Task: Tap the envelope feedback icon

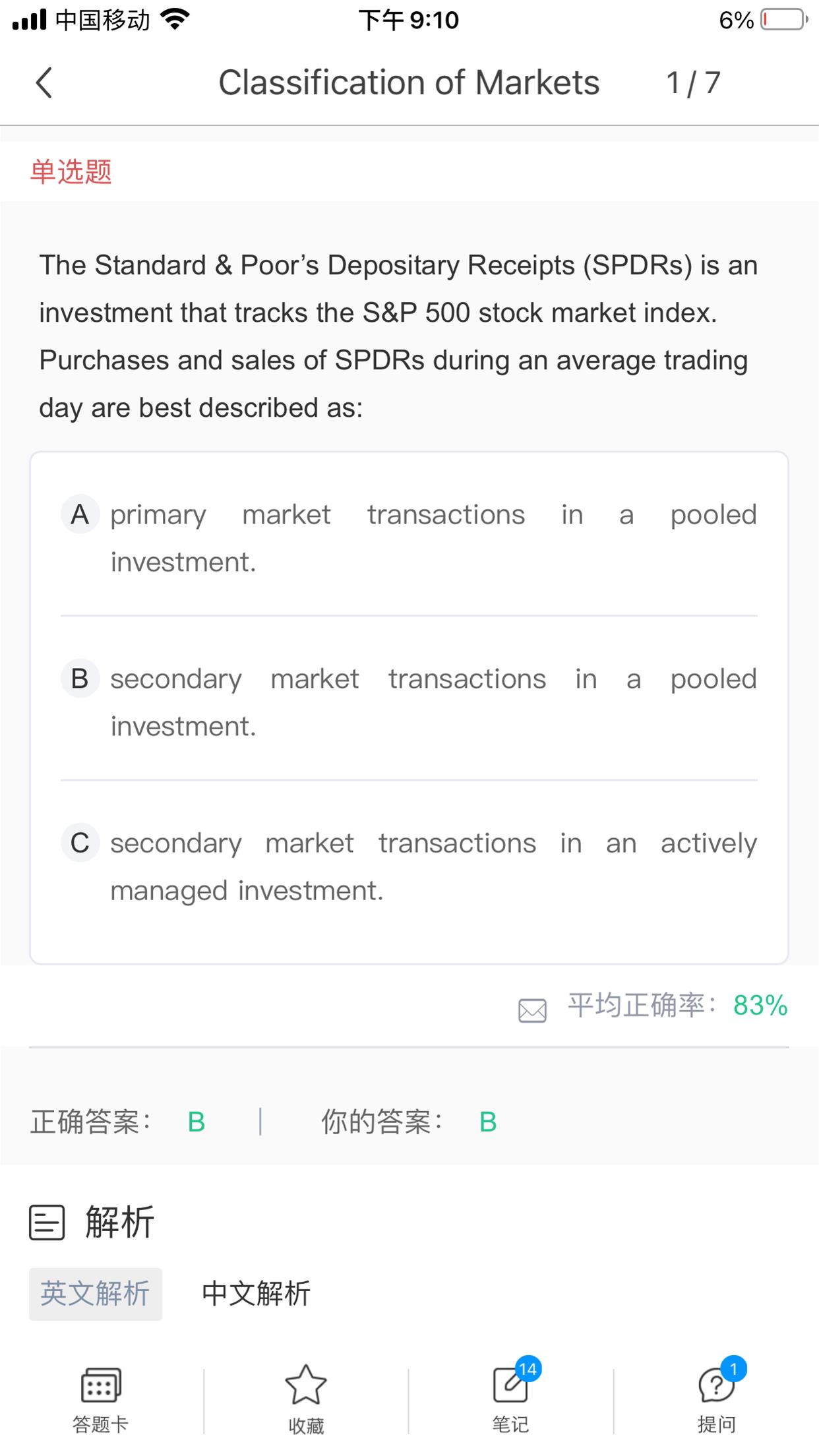Action: tap(532, 1010)
